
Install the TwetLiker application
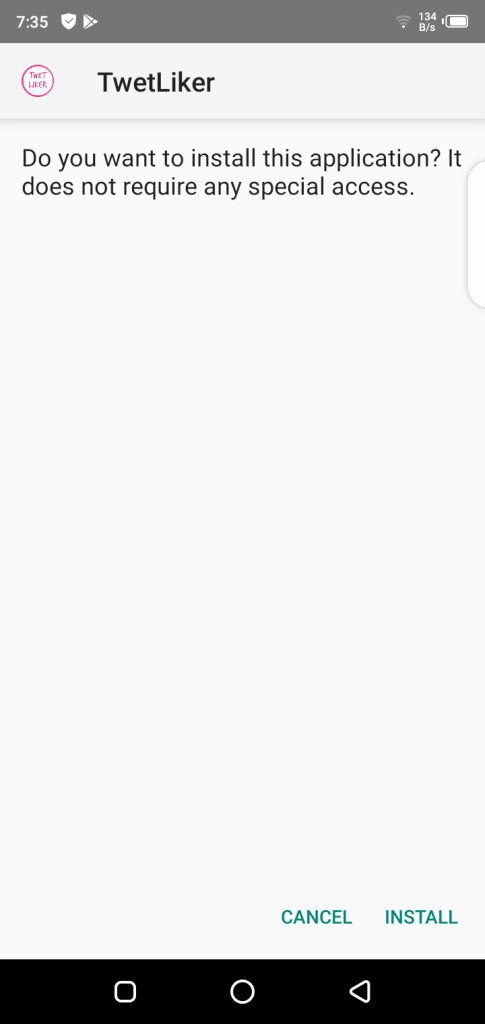point(421,917)
